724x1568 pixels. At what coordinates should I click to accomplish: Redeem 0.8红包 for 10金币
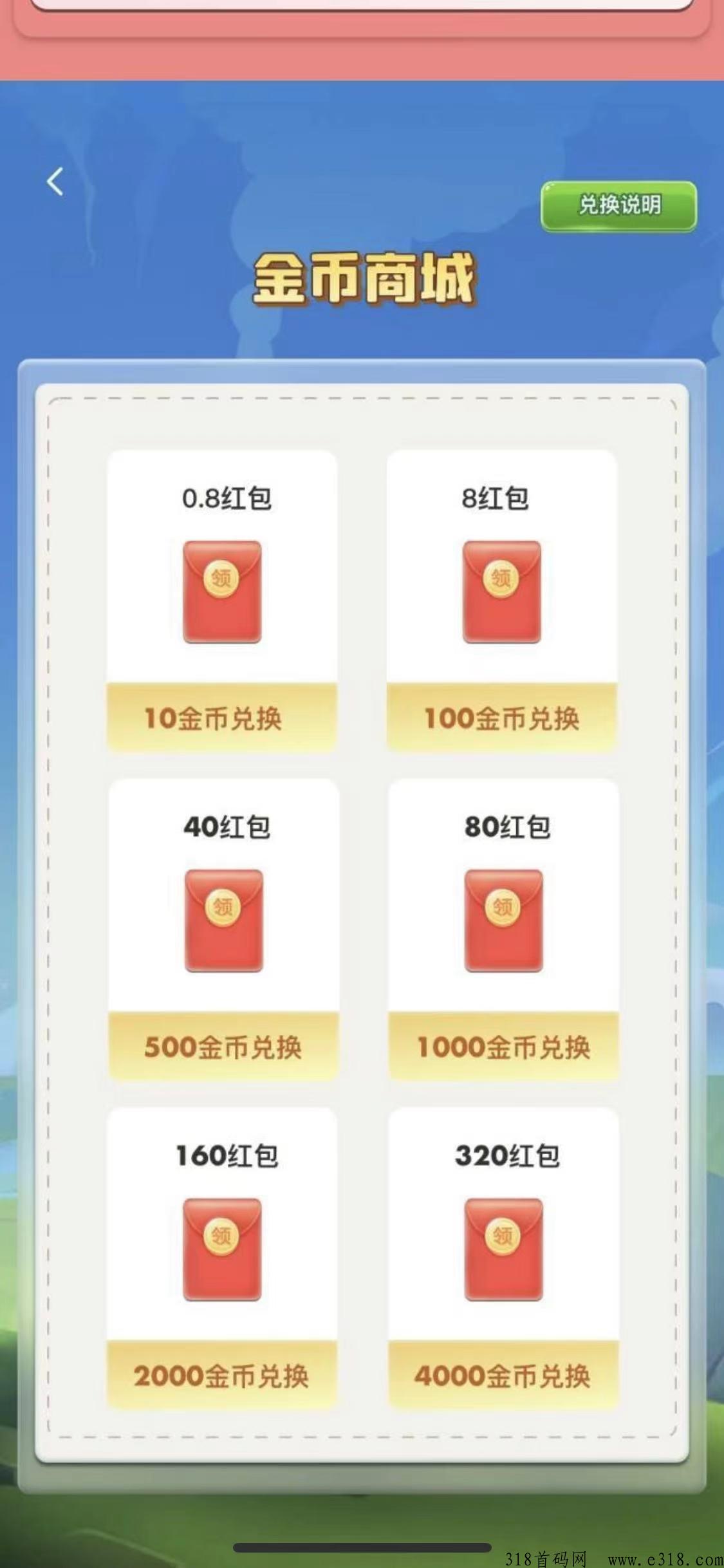tap(221, 718)
